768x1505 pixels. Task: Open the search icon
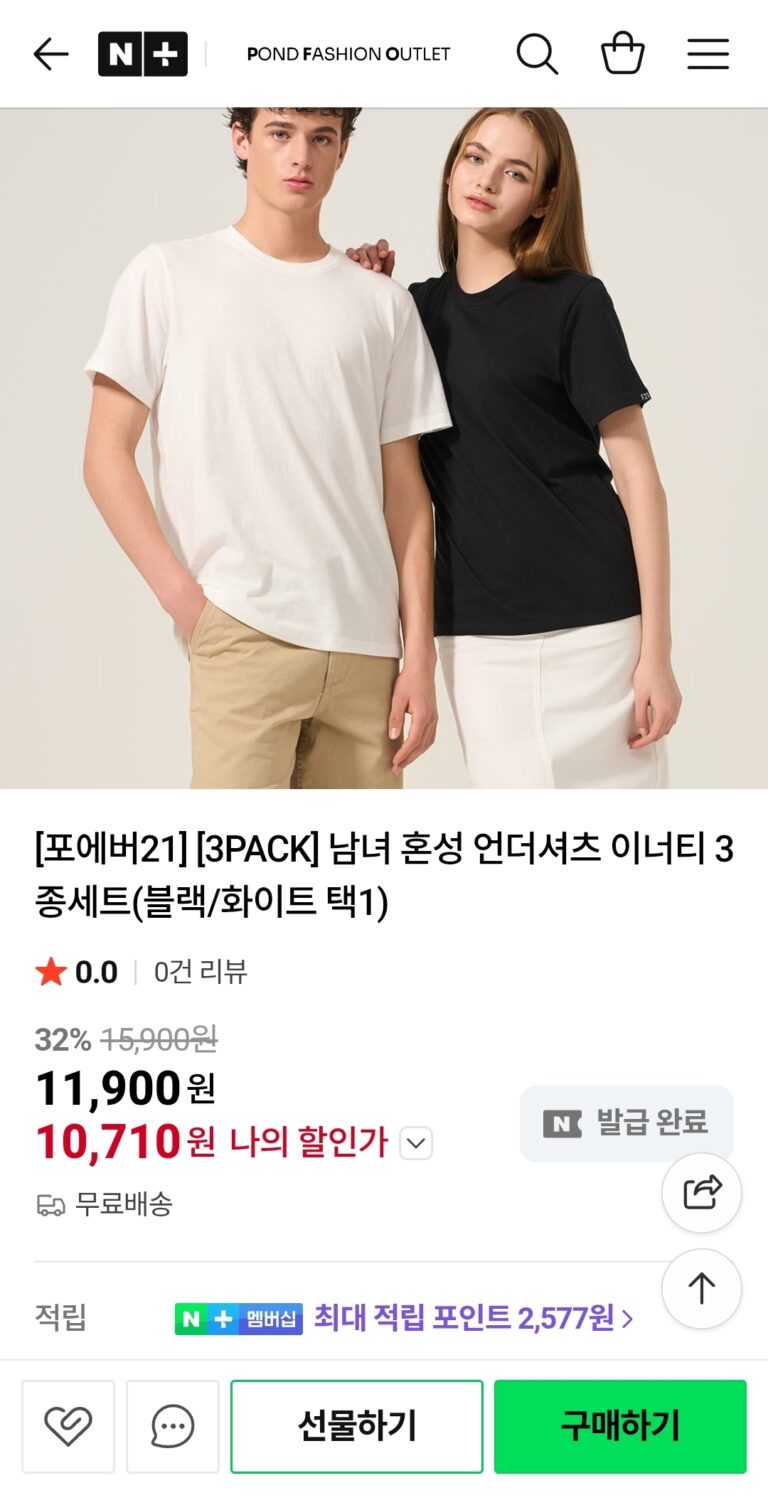537,54
